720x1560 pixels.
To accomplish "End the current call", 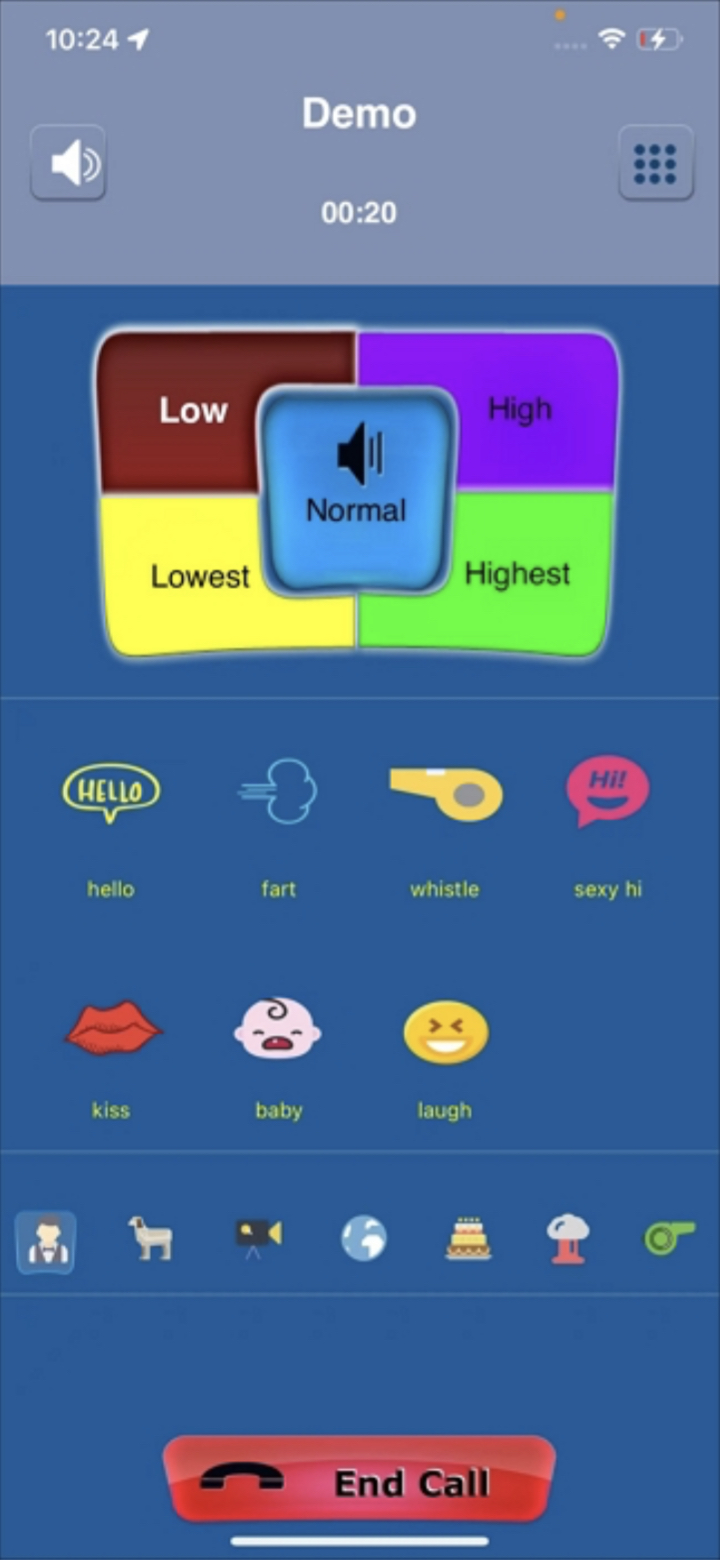I will [x=358, y=1480].
